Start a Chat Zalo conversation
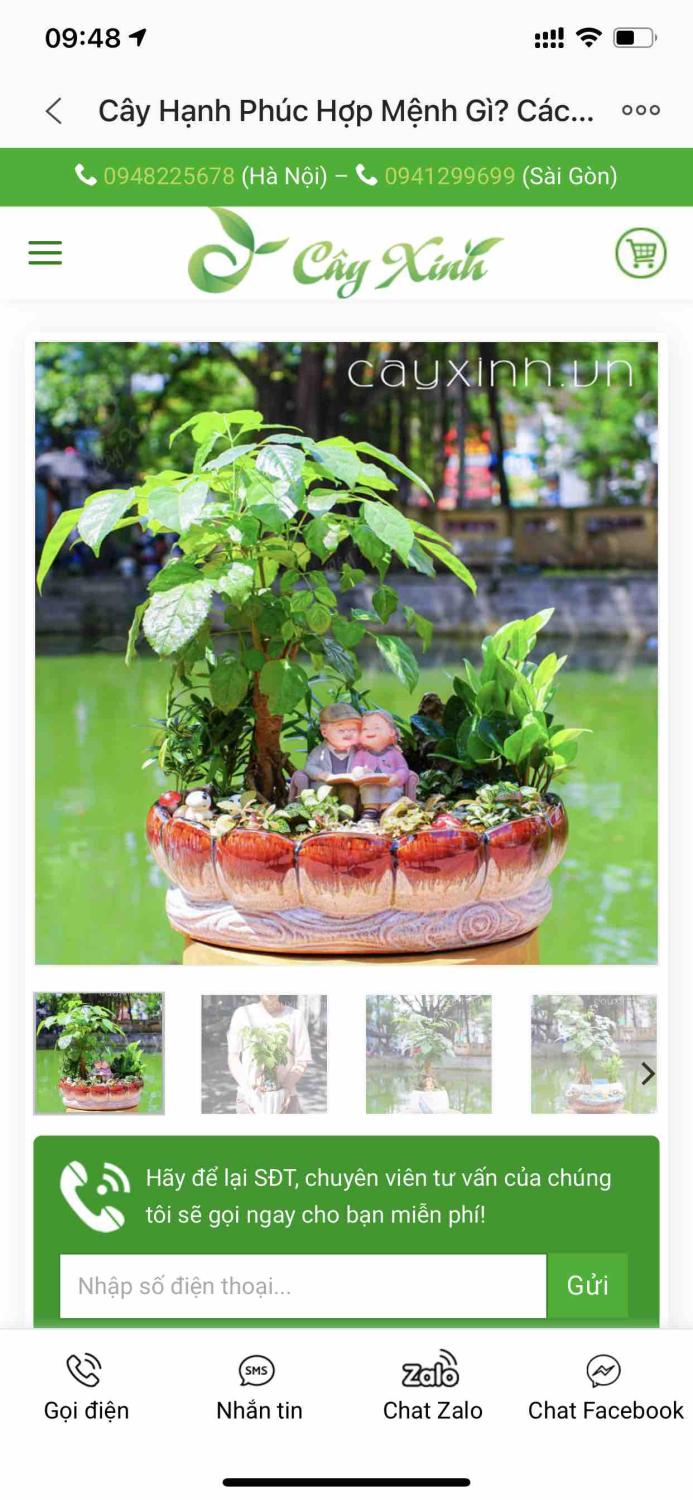Viewport: 693px width, 1500px height. coord(432,1386)
